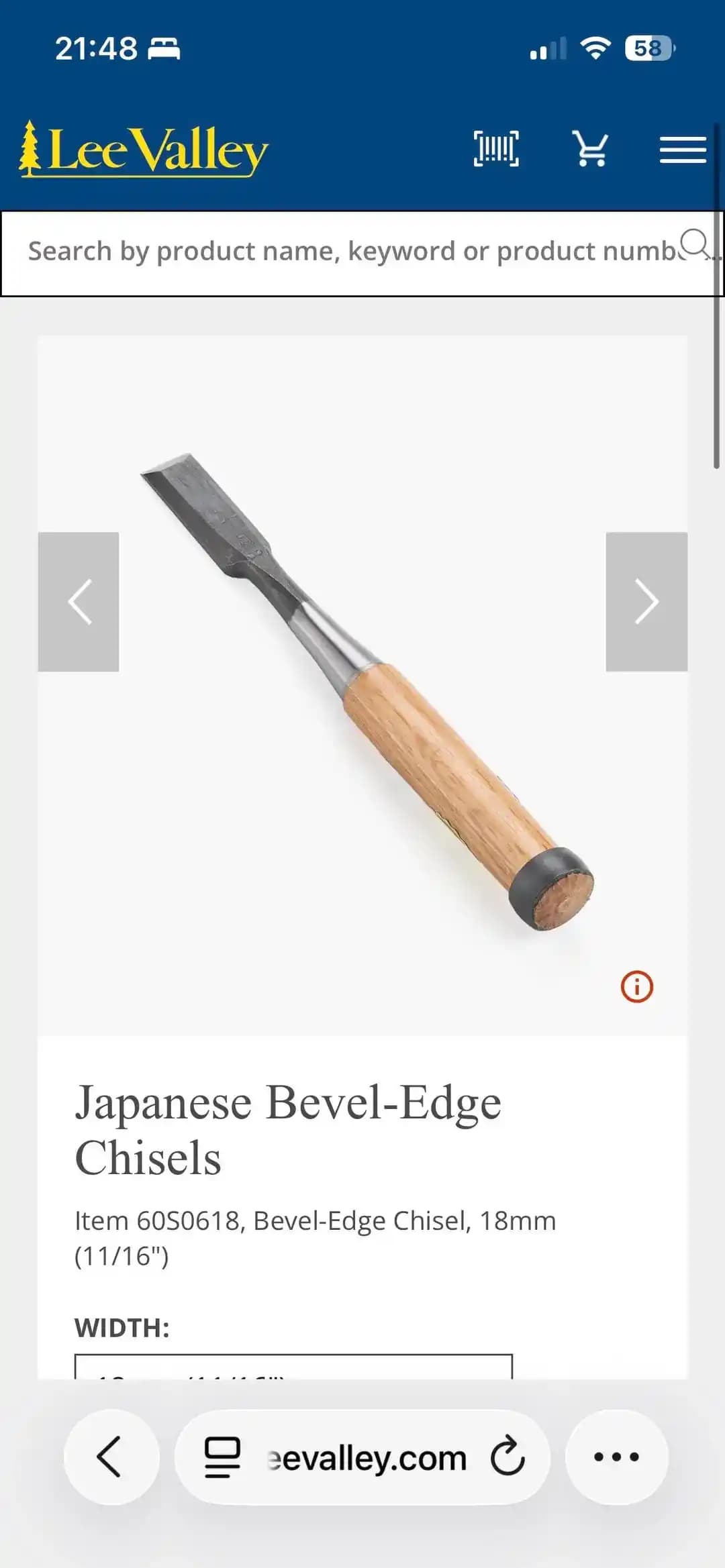Reload the leevalley.com page

point(507,1457)
